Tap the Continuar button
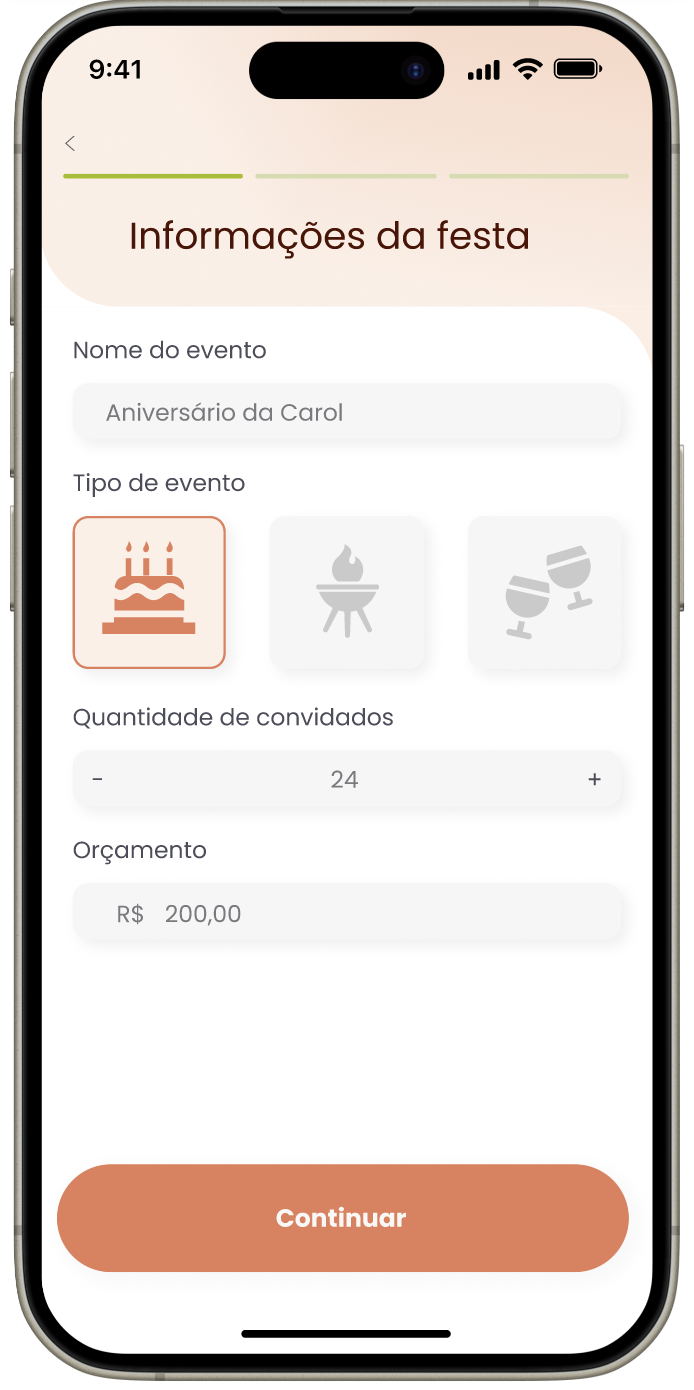This screenshot has height=1390, width=694. pyautogui.click(x=342, y=1217)
